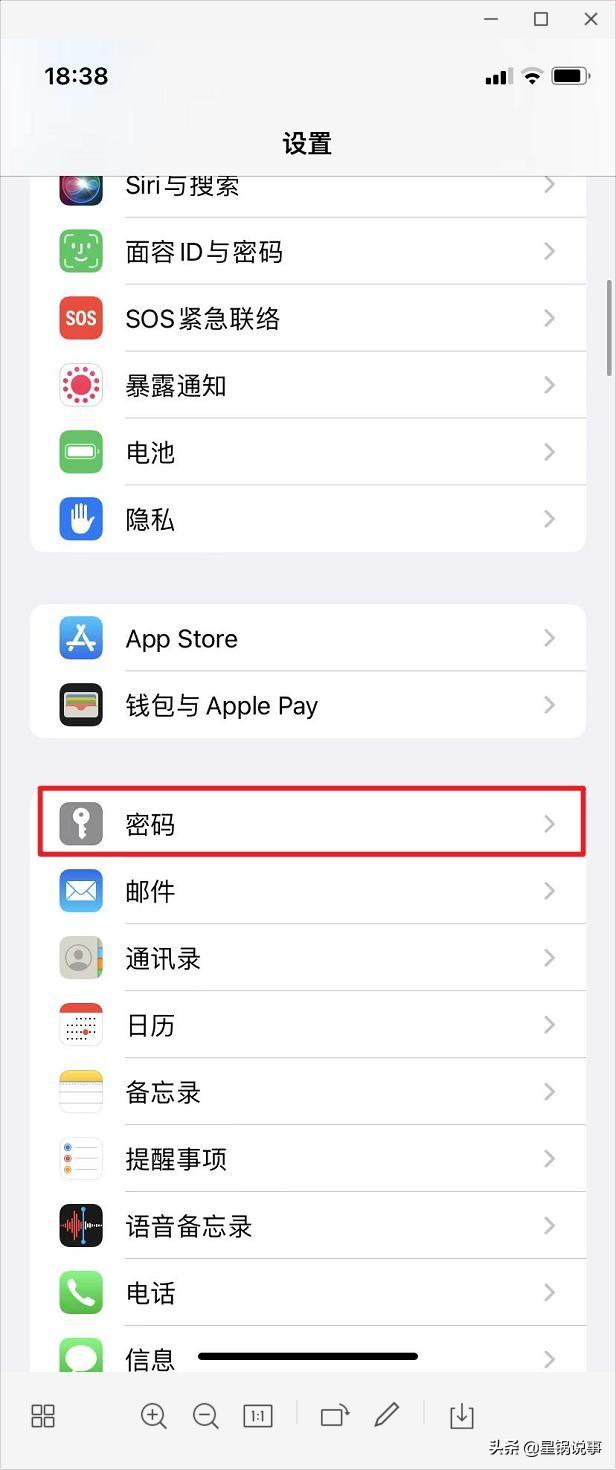
Task: Open 语音备忘录 settings
Action: (x=308, y=1226)
